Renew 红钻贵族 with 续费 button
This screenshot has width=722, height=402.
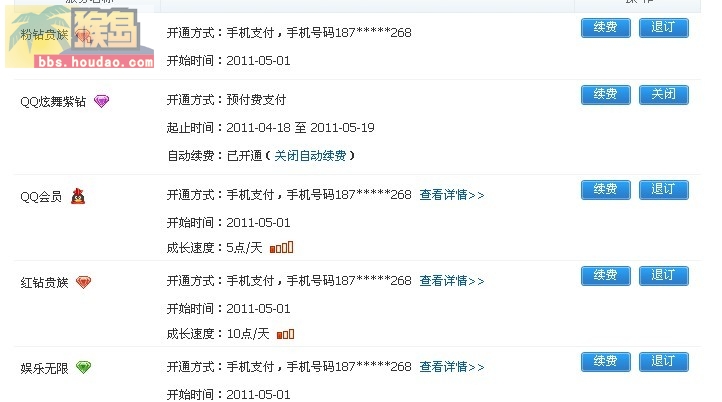(x=605, y=275)
